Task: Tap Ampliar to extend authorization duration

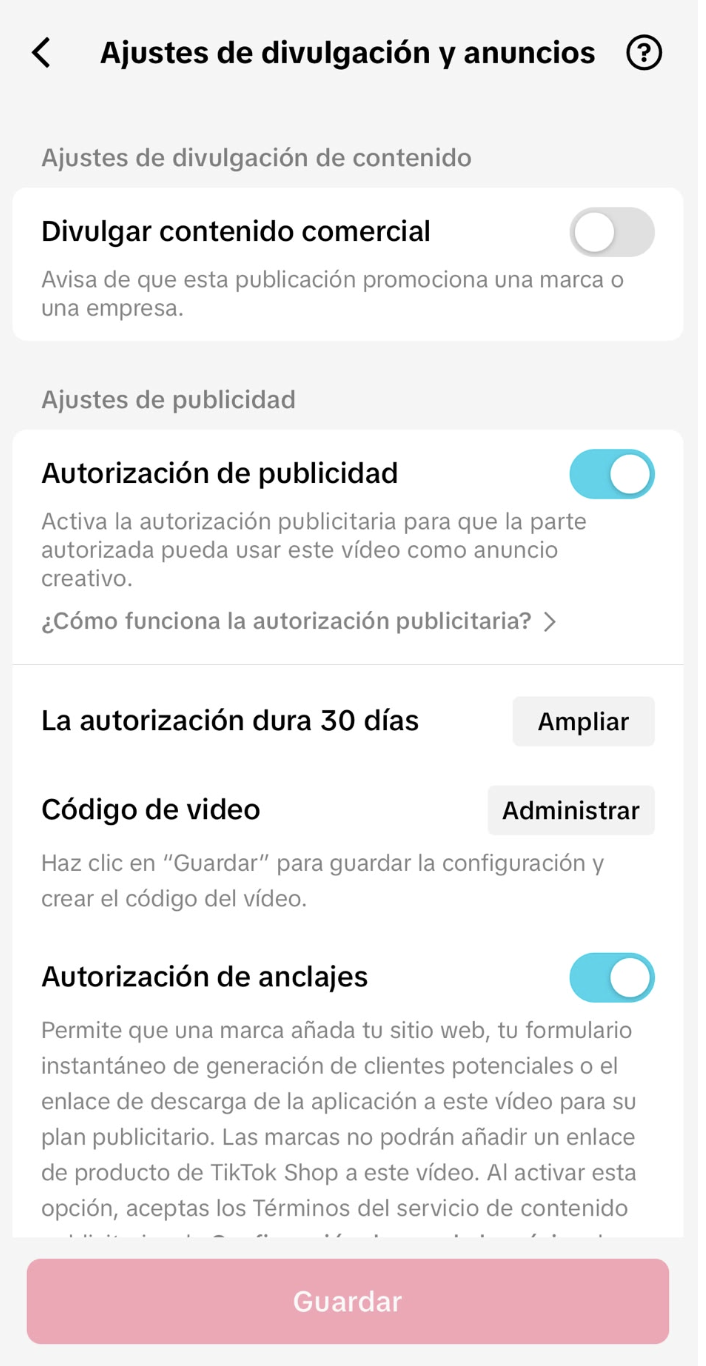Action: [583, 721]
